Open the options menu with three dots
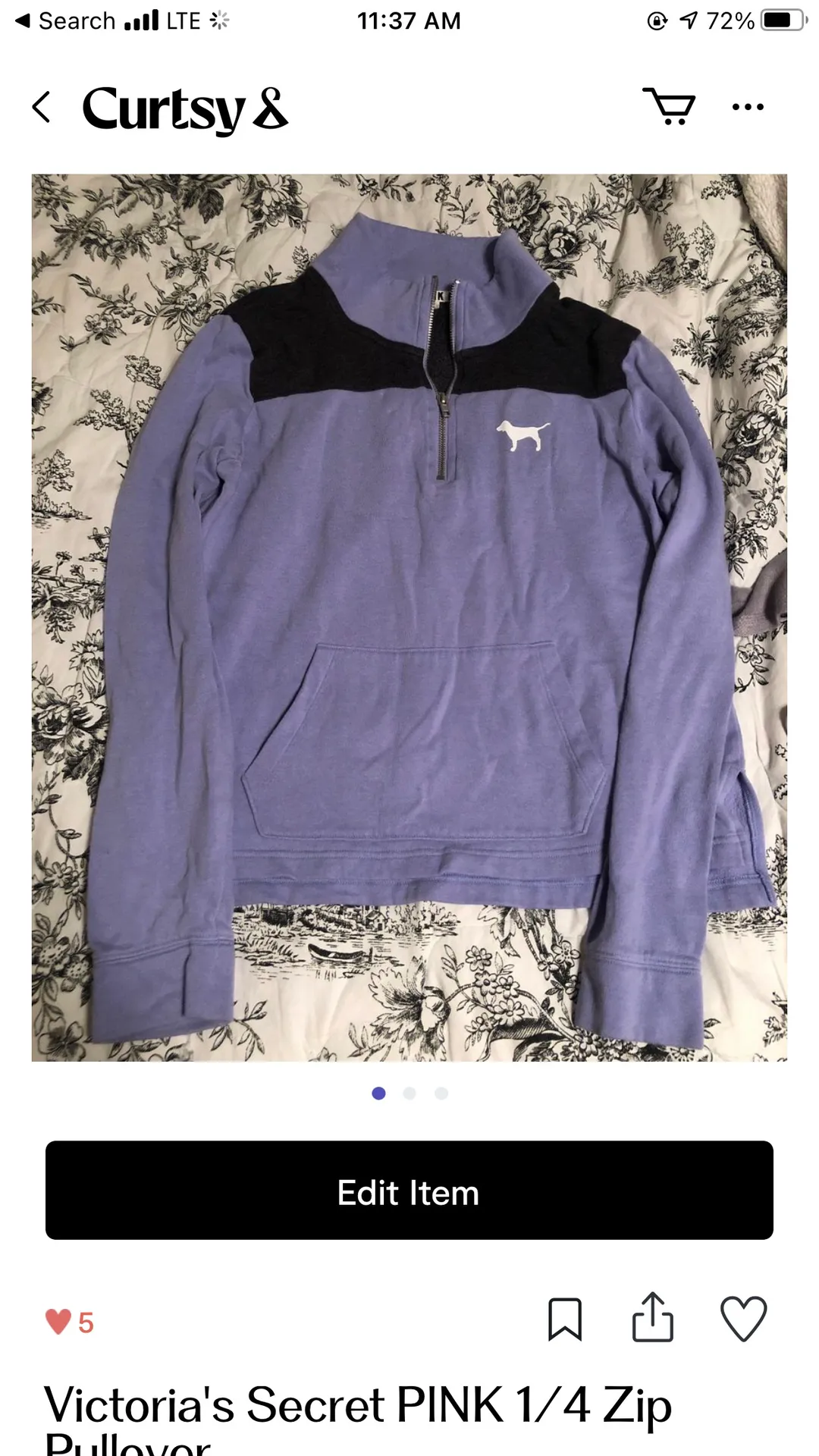The height and width of the screenshot is (1456, 819). pos(747,108)
